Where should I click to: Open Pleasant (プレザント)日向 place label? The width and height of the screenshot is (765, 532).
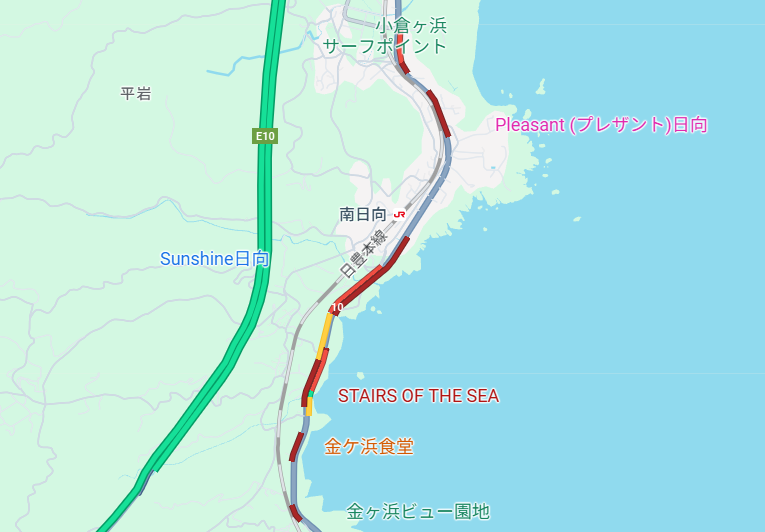tap(601, 125)
